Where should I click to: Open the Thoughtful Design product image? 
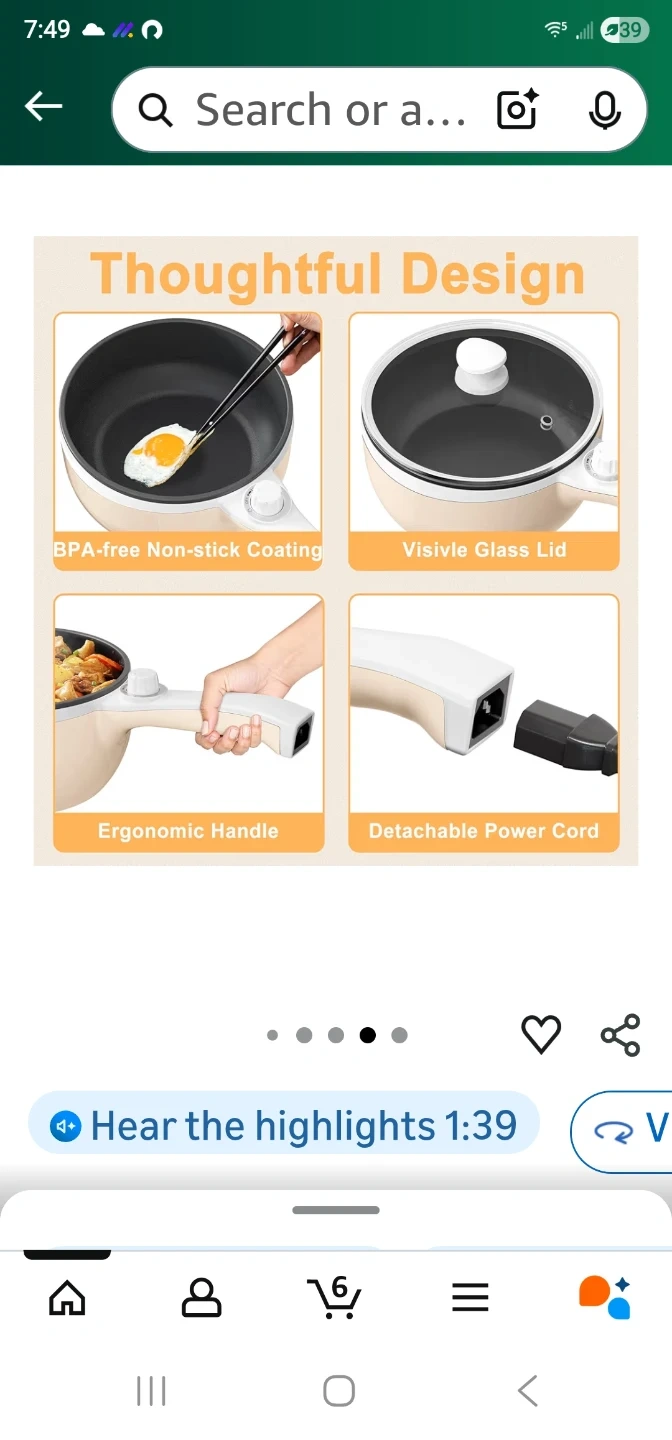pos(336,550)
